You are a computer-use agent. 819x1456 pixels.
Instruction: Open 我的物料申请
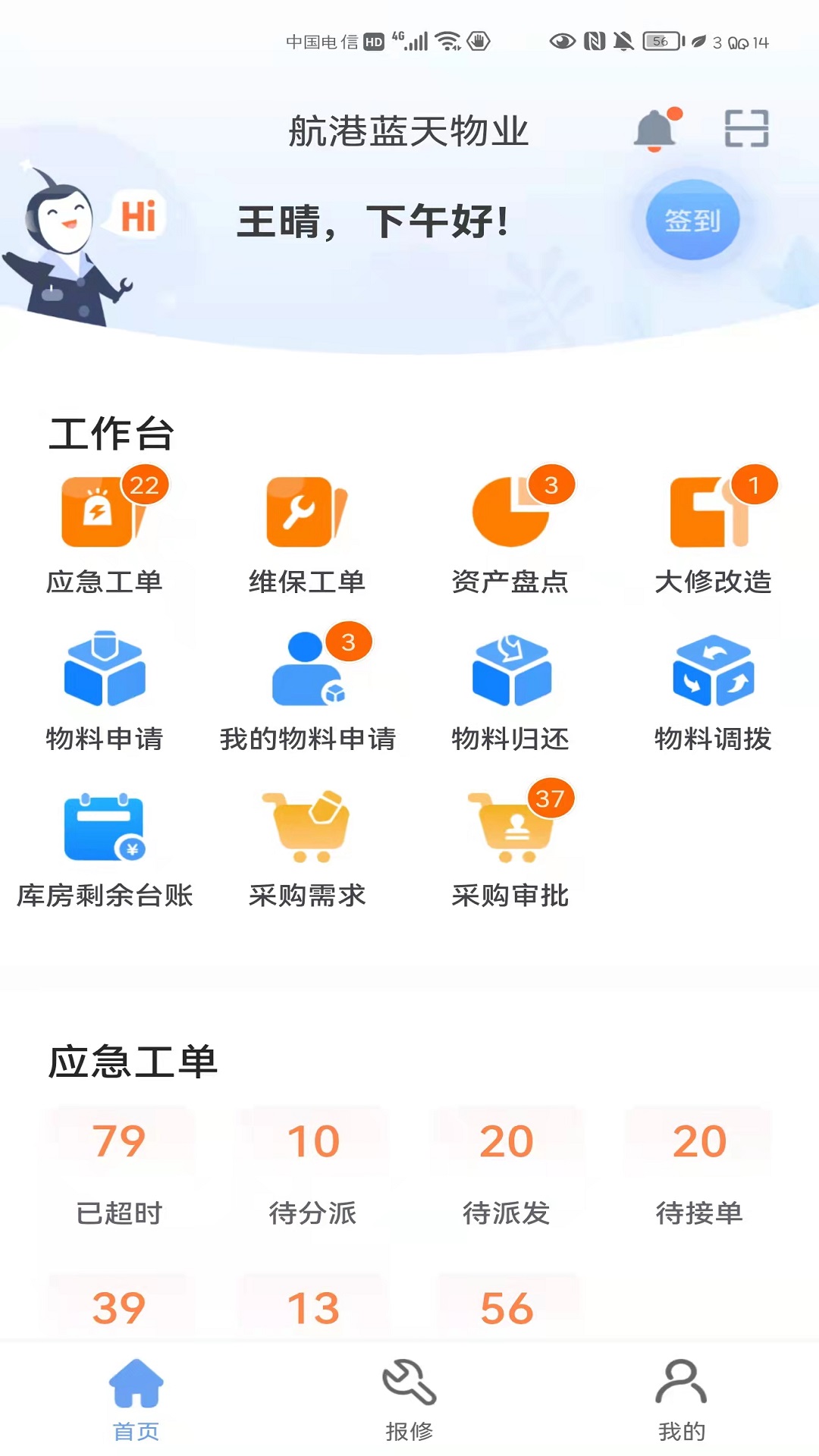coord(307,690)
